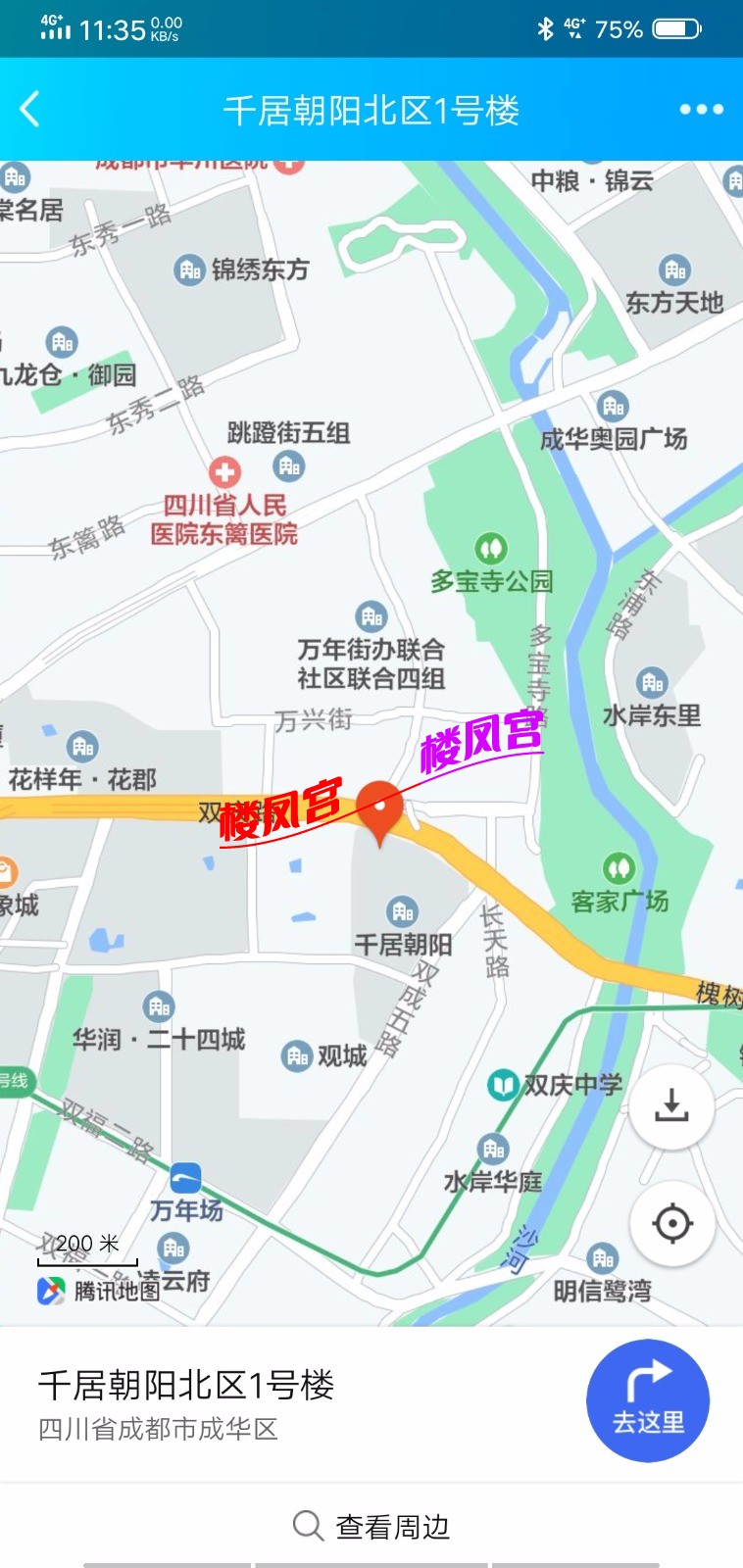Image resolution: width=743 pixels, height=1568 pixels.
Task: Tap the red location pin
Action: (380, 807)
